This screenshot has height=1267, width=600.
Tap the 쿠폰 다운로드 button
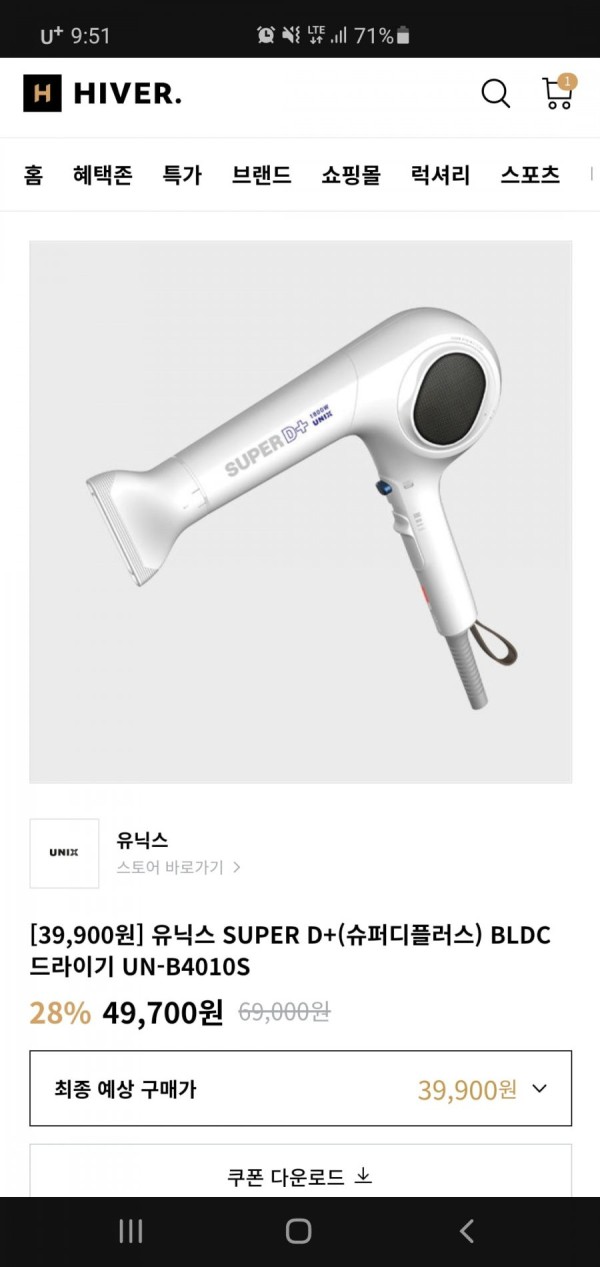300,1176
